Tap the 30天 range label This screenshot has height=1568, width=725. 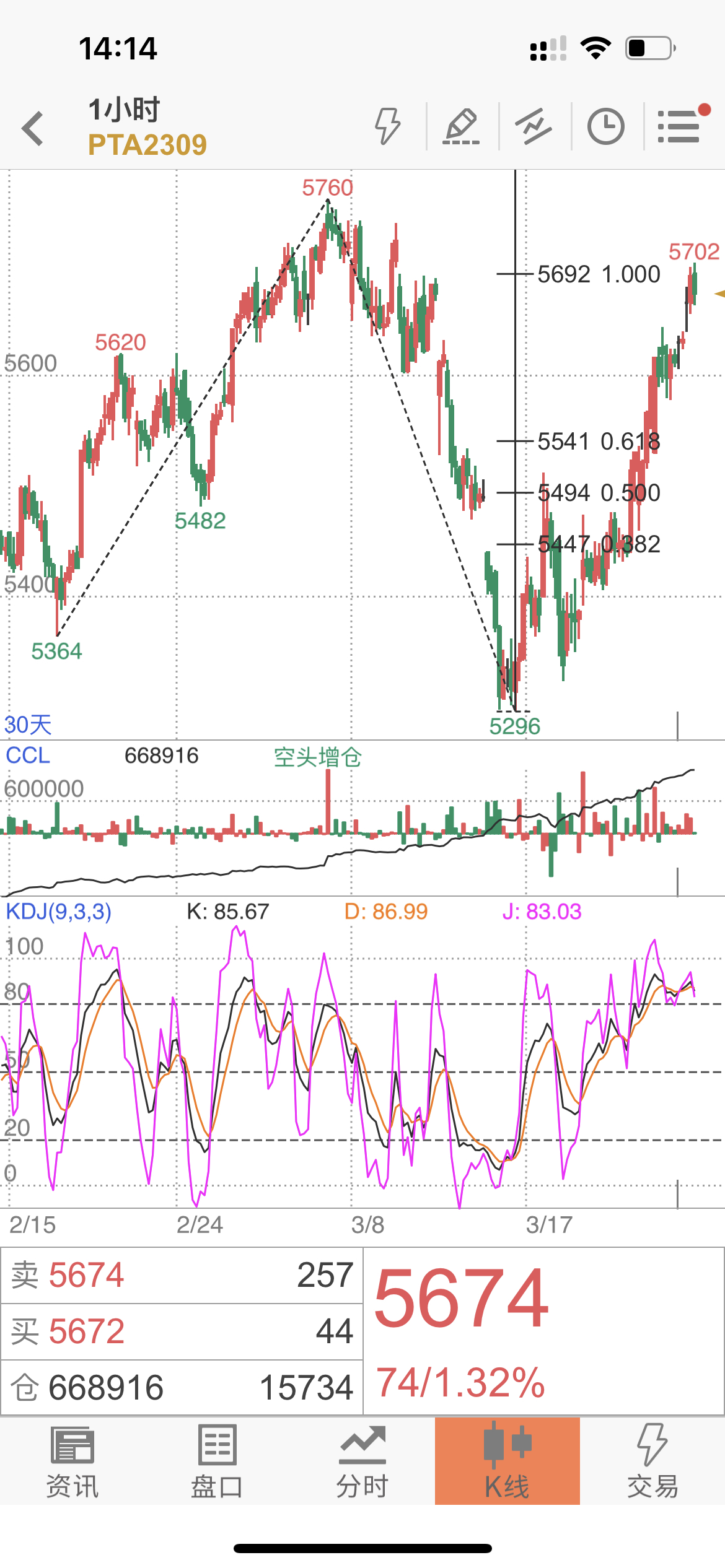28,725
